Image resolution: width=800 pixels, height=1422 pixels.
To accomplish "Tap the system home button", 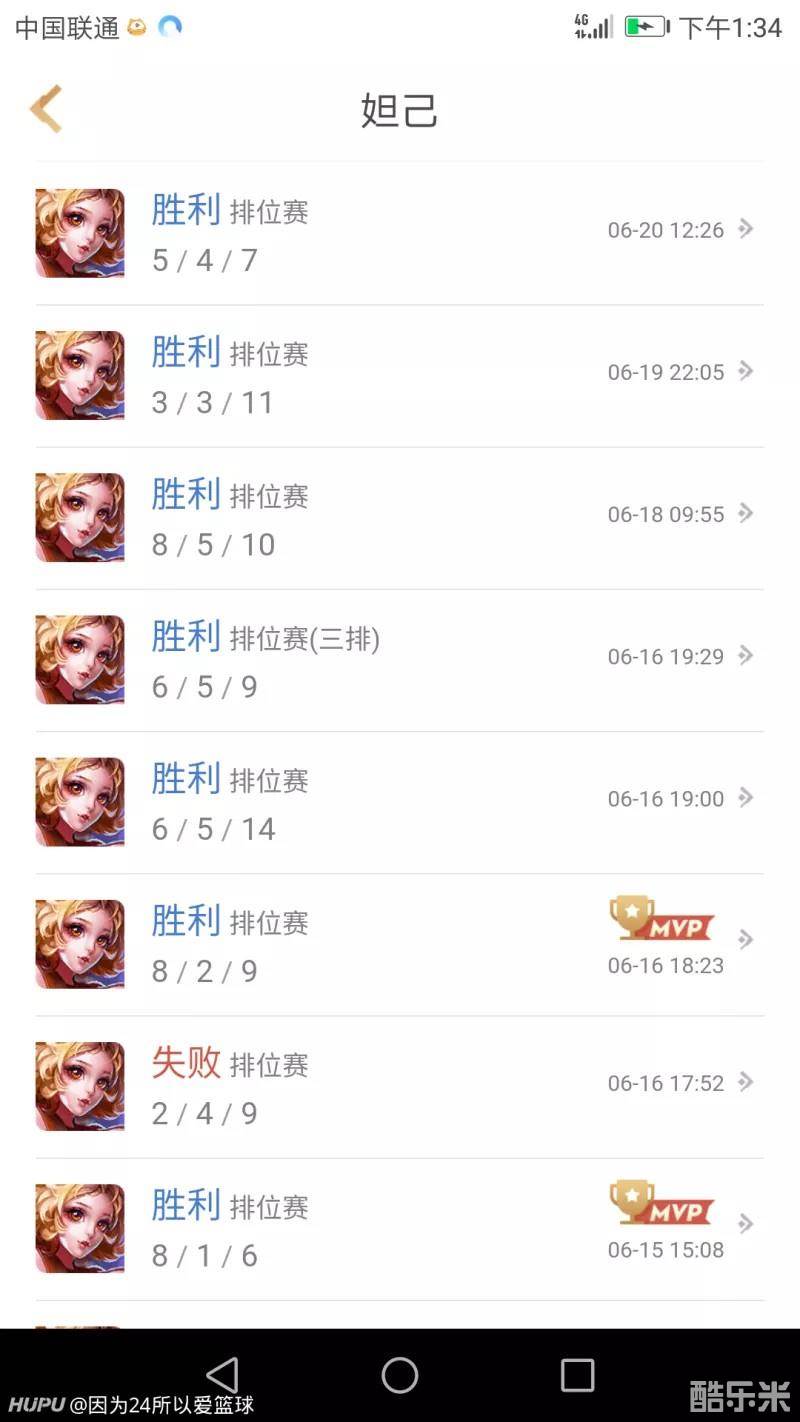I will pyautogui.click(x=400, y=1375).
